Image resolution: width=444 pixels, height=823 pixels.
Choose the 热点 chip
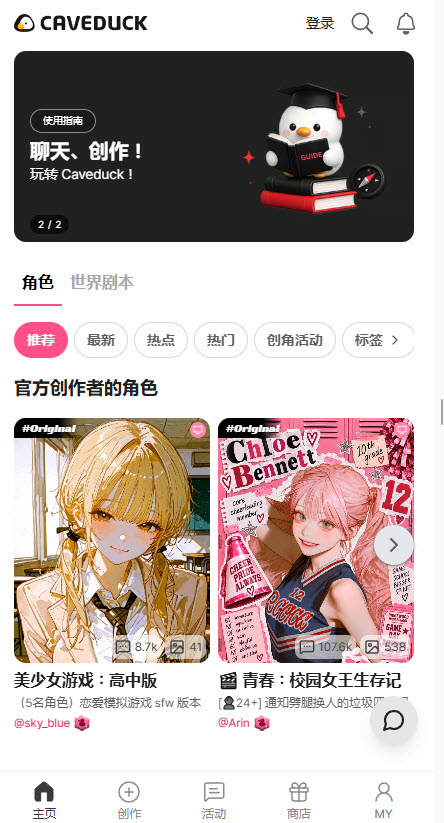[x=161, y=340]
